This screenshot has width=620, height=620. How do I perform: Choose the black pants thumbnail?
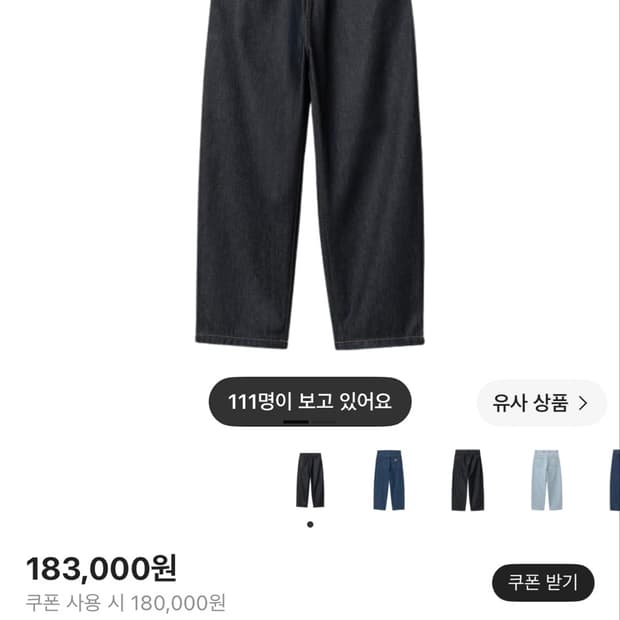pyautogui.click(x=467, y=480)
